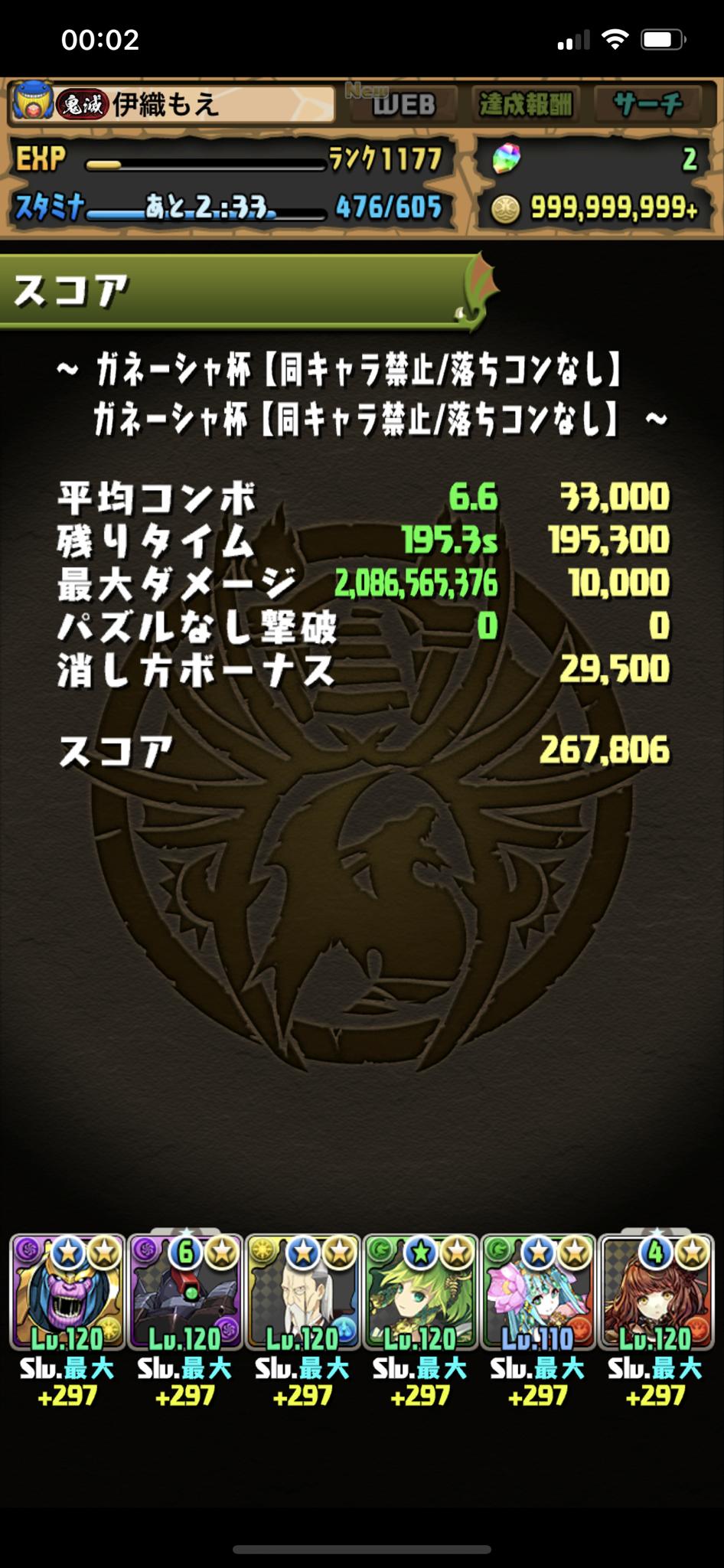This screenshot has width=724, height=1568.
Task: Select the brown-haired monster with badge 4
Action: point(656,1292)
